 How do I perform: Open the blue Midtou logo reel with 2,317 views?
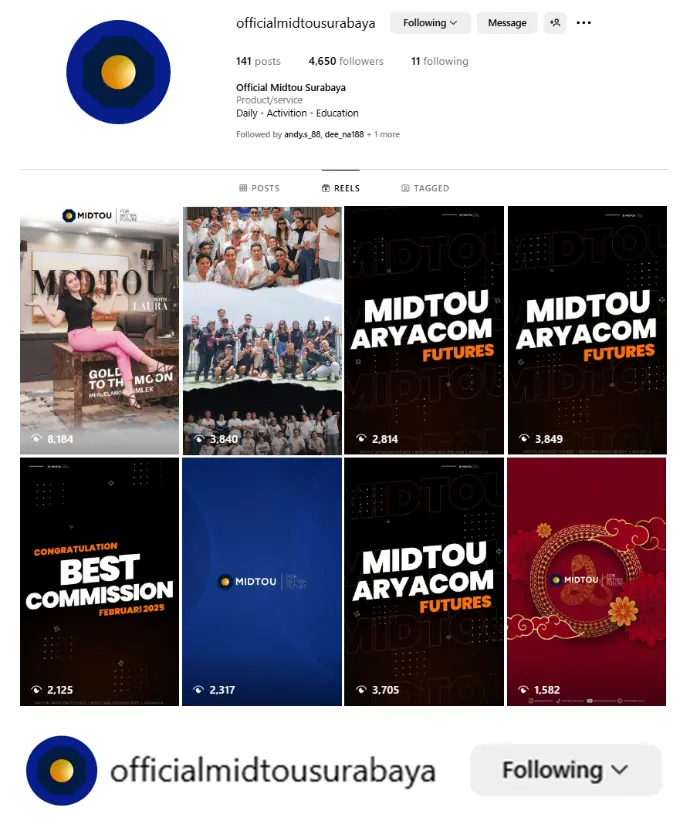(x=262, y=581)
